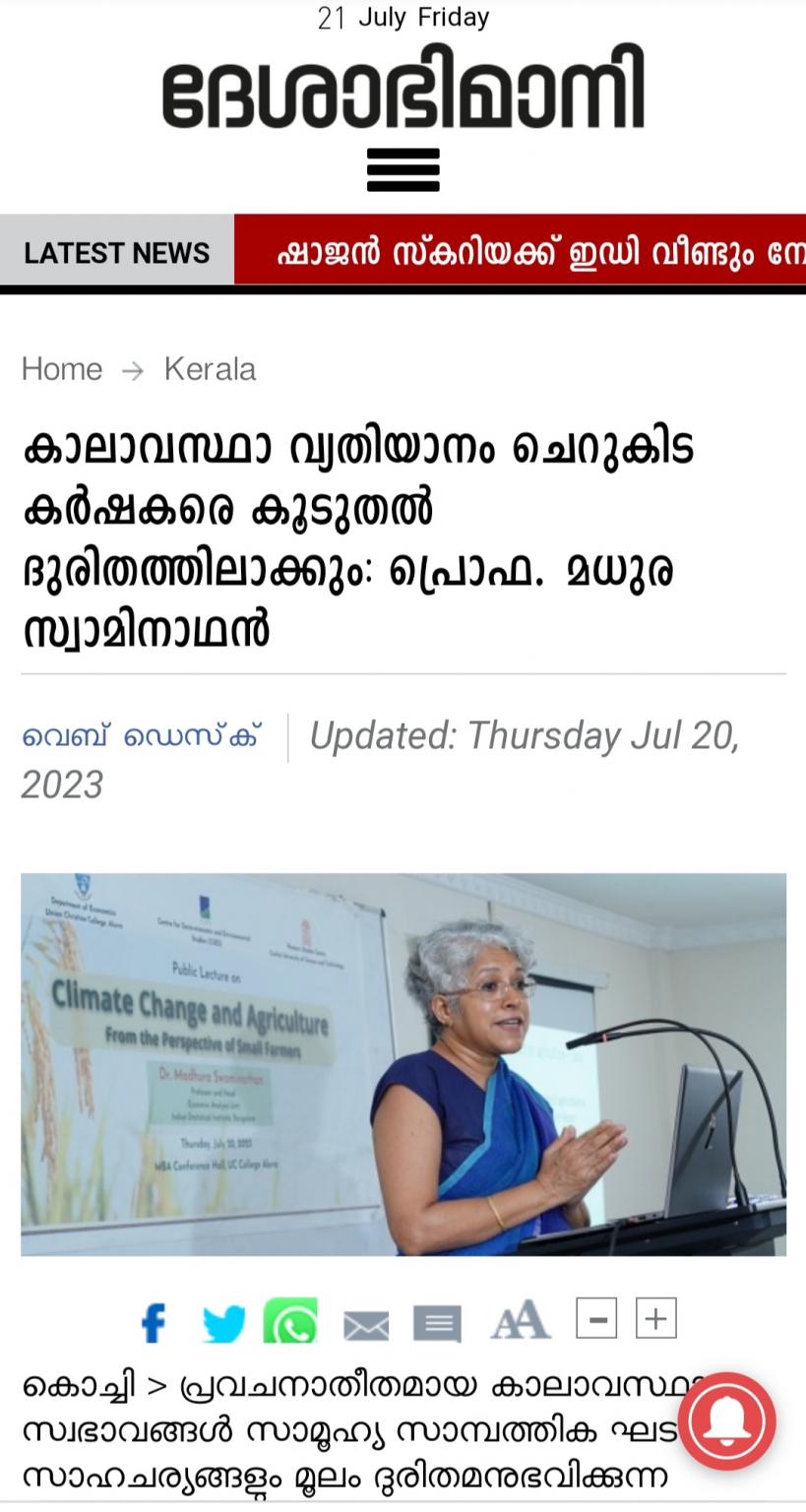Decrease the text size with minus

coord(596,1318)
